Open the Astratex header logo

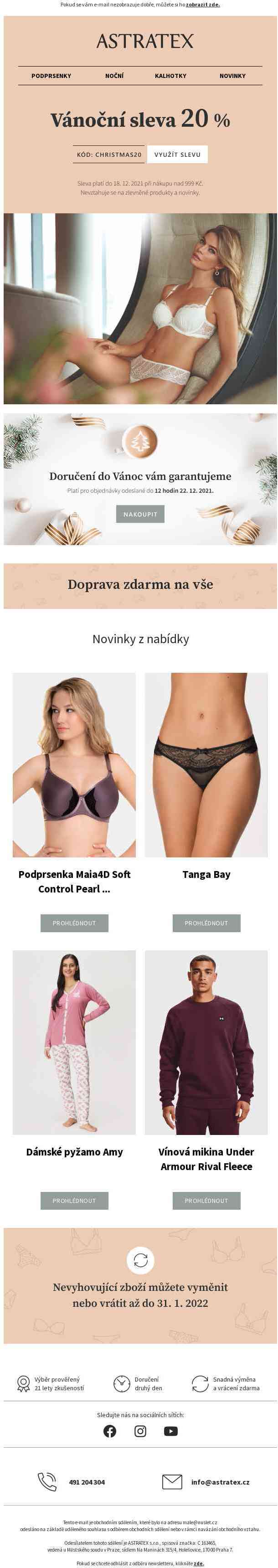point(145,41)
